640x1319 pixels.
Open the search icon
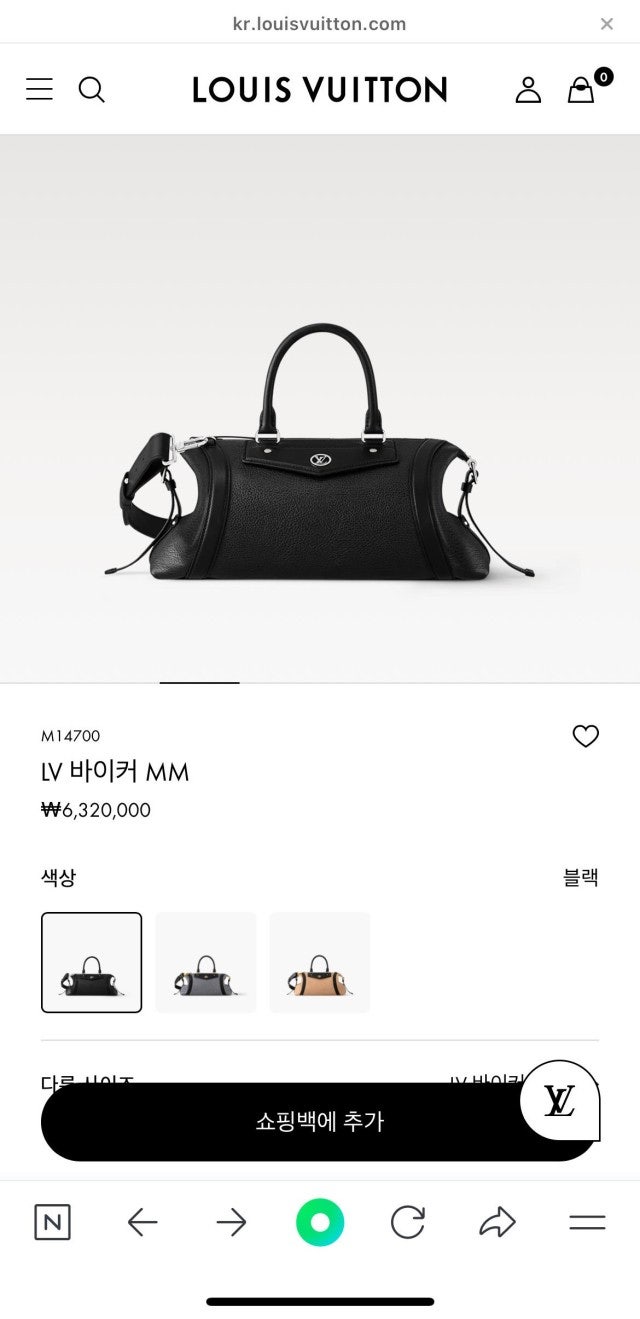pyautogui.click(x=91, y=90)
